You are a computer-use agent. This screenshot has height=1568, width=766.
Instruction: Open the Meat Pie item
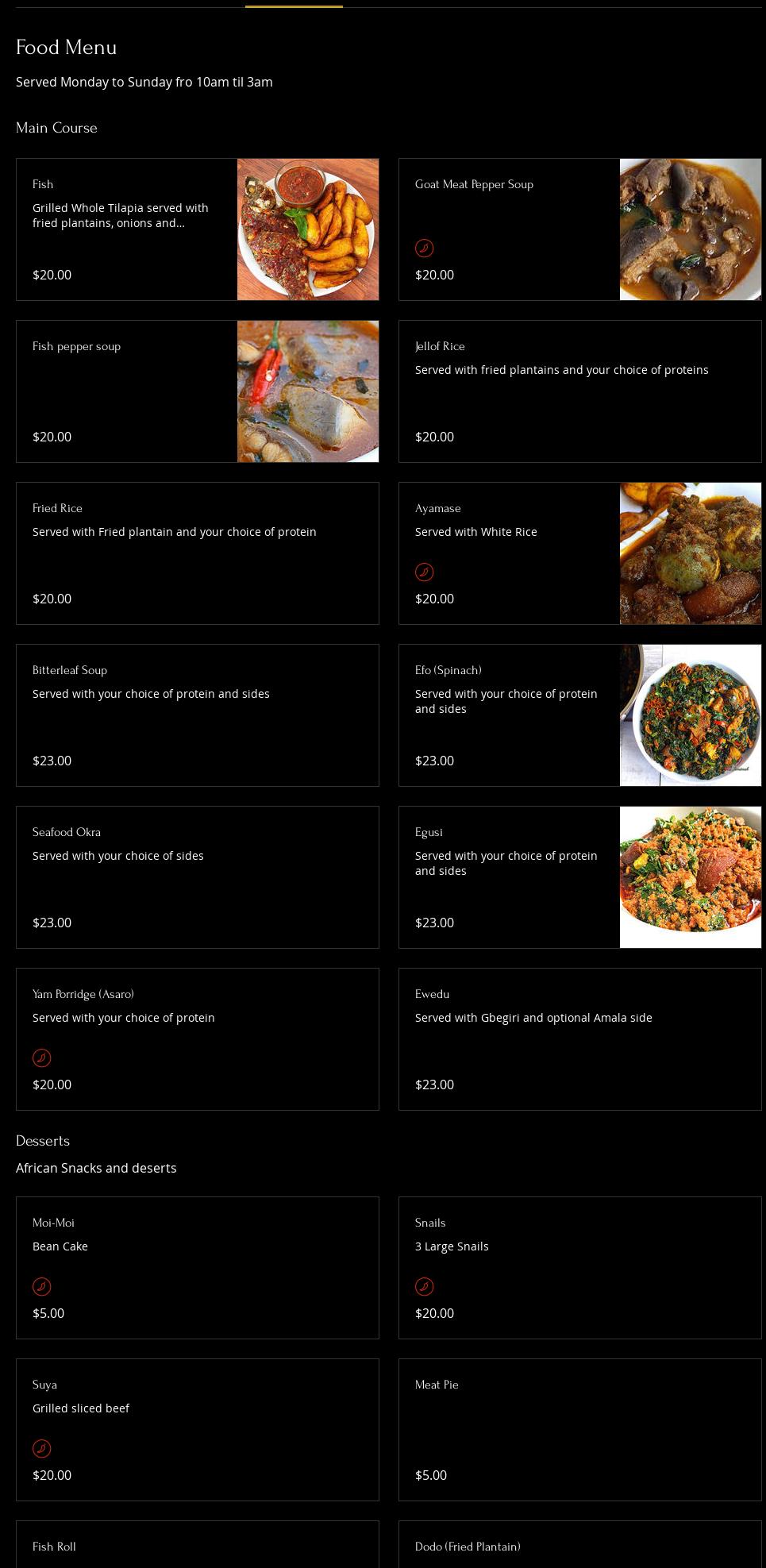(580, 1430)
